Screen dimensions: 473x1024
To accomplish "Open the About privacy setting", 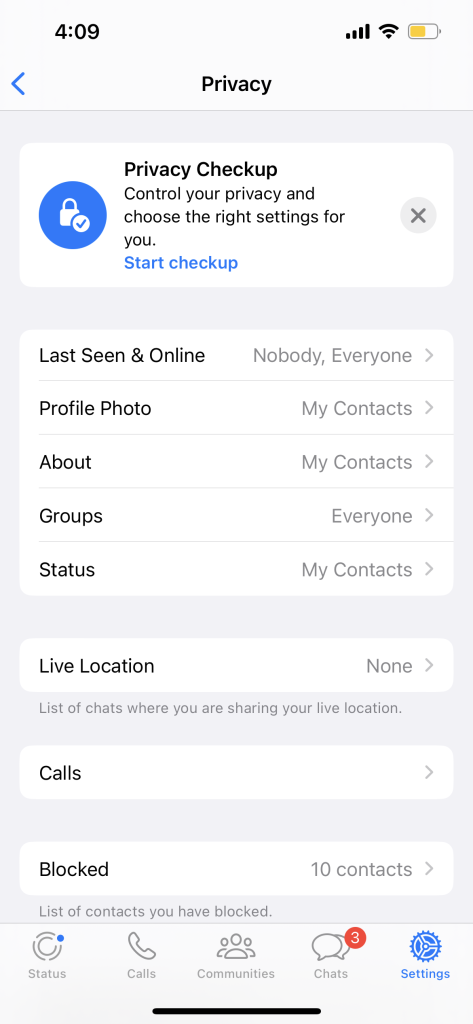I will point(236,462).
